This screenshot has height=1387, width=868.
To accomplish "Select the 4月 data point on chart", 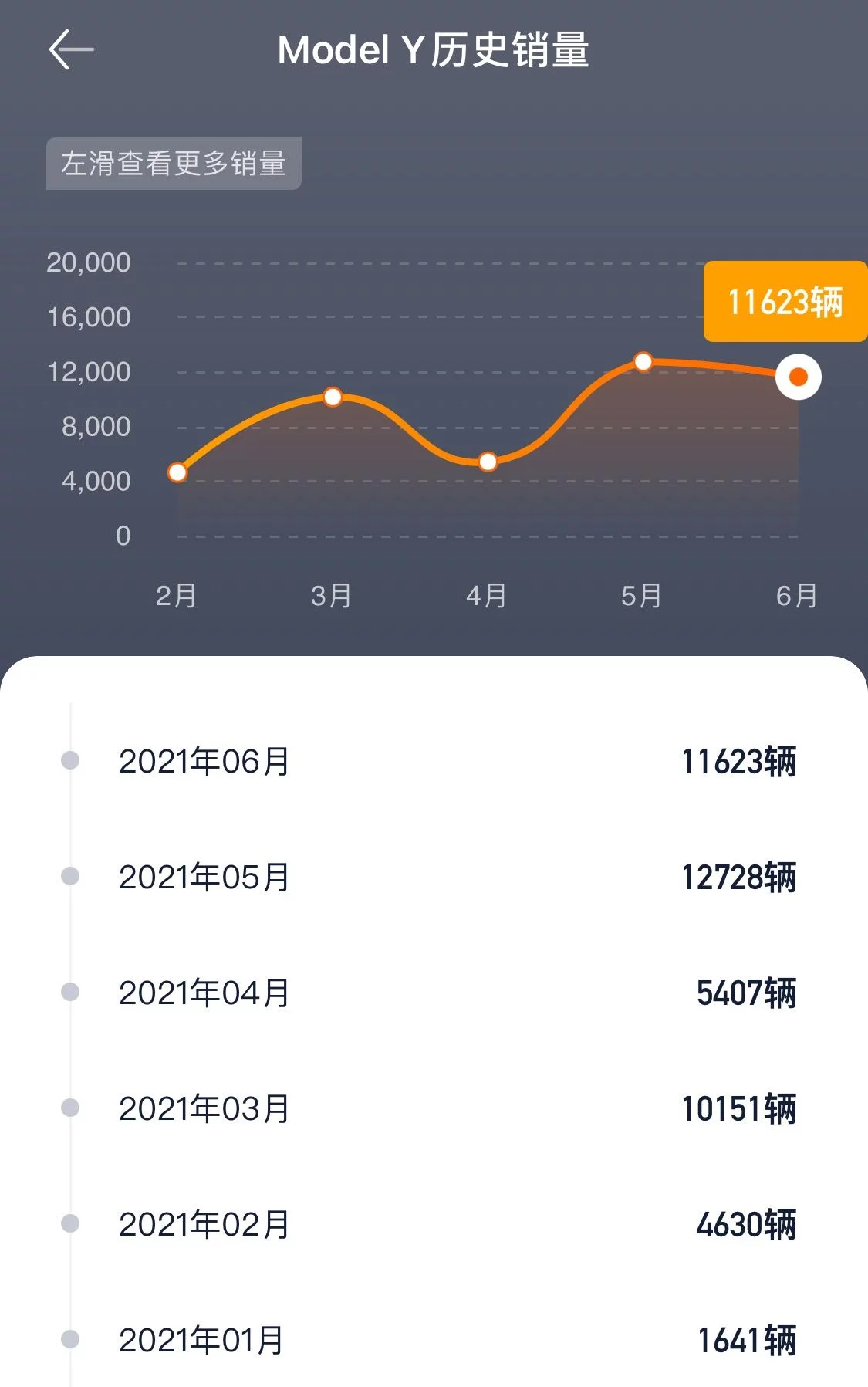I will click(488, 462).
